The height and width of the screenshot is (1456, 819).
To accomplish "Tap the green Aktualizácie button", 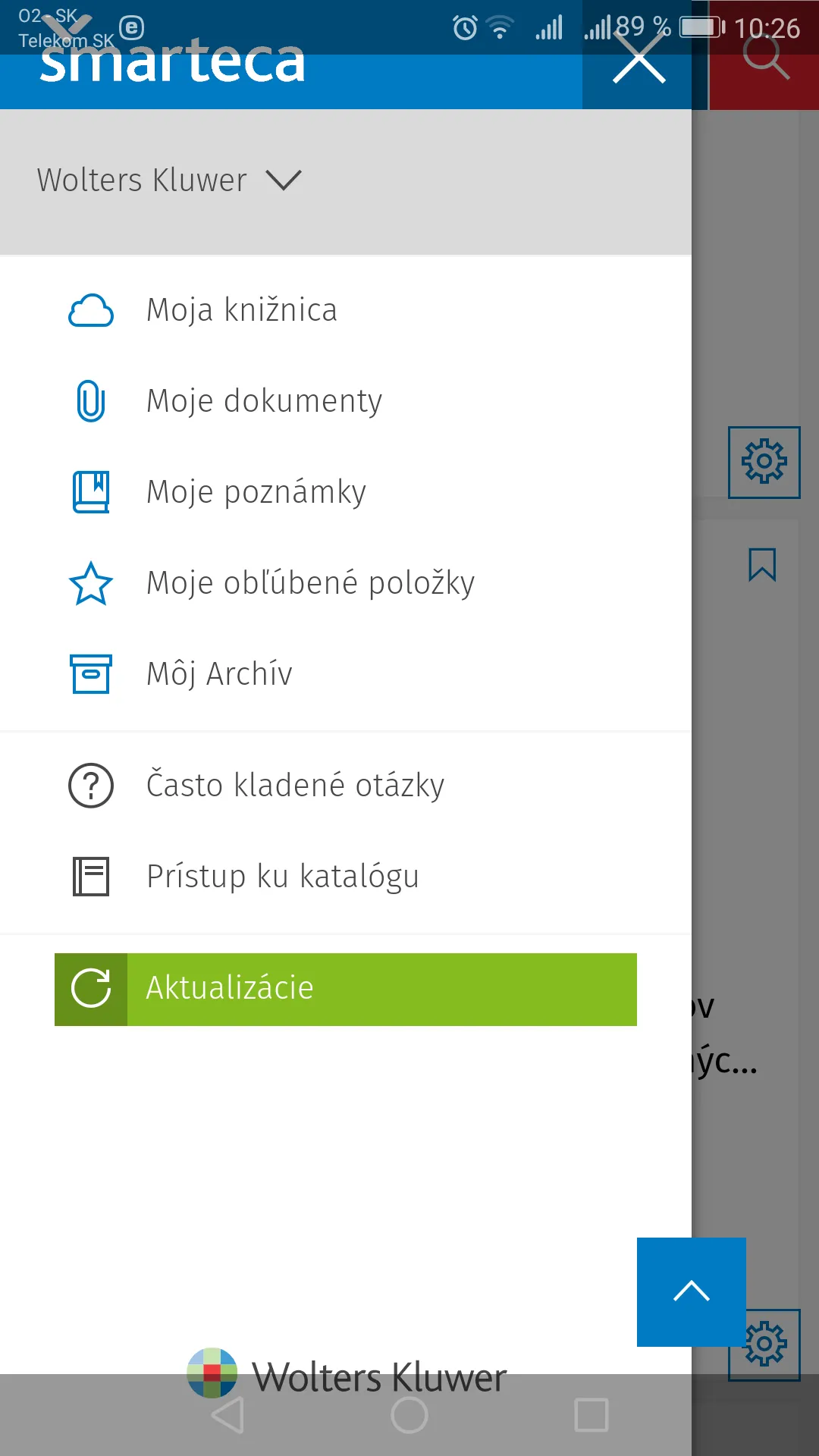I will point(345,989).
